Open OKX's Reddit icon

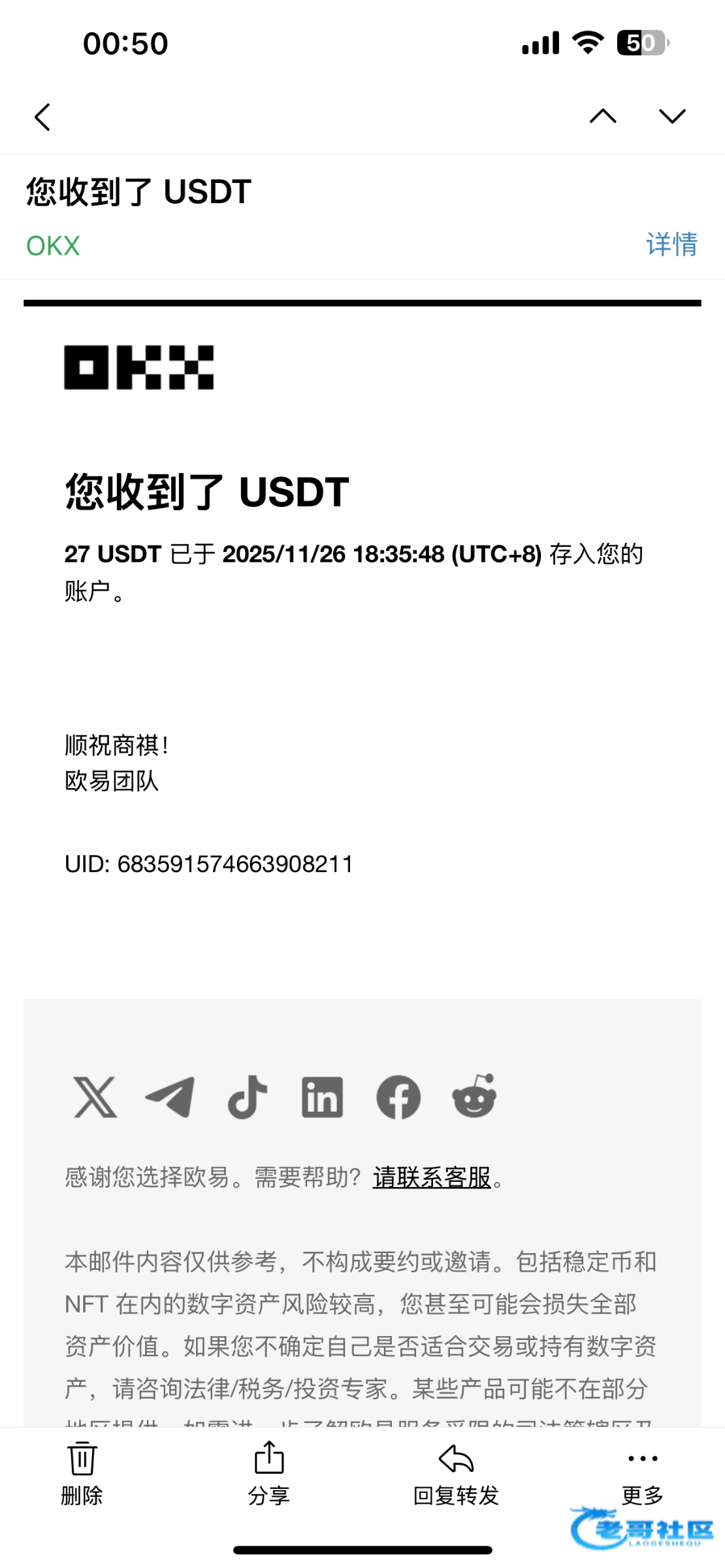pyautogui.click(x=474, y=1097)
